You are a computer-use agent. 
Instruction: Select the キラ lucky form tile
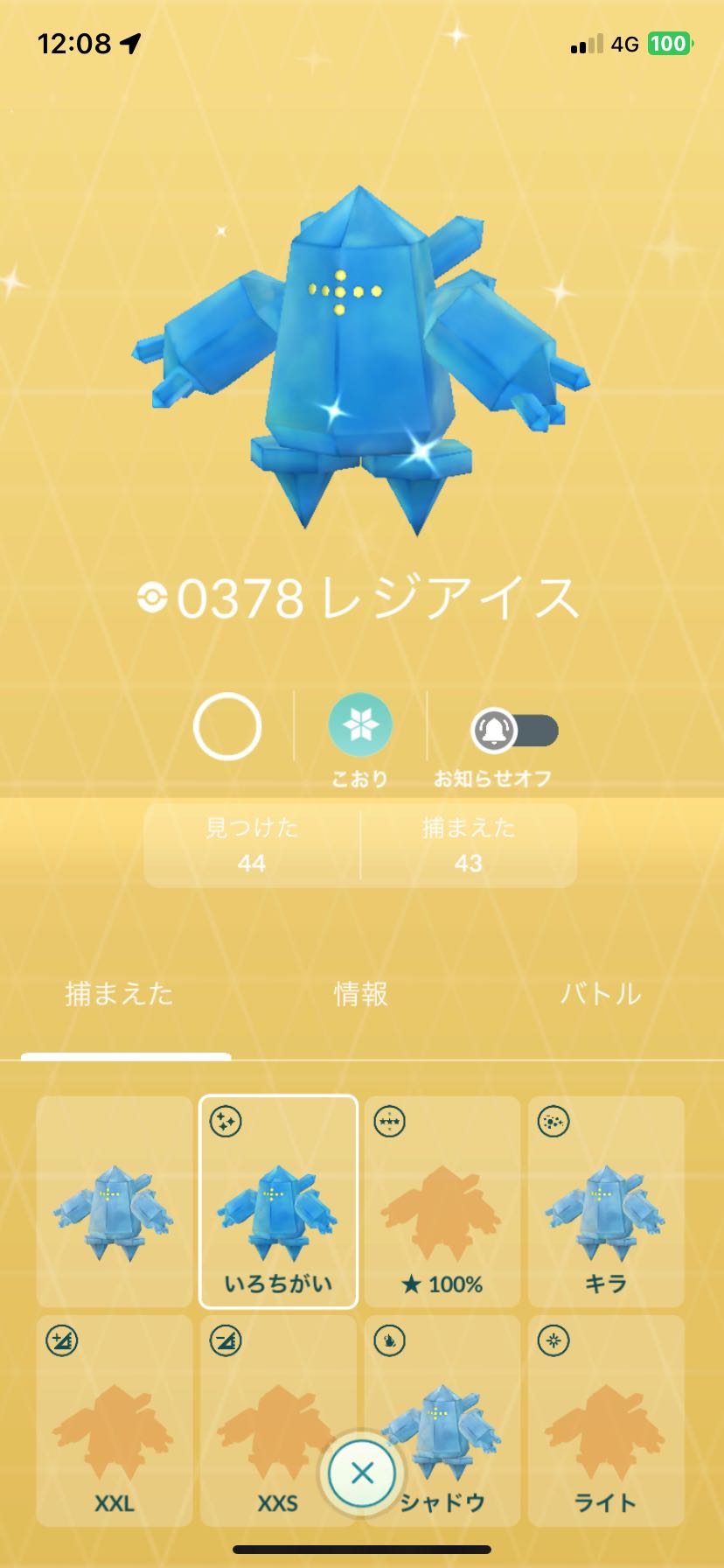(605, 1200)
